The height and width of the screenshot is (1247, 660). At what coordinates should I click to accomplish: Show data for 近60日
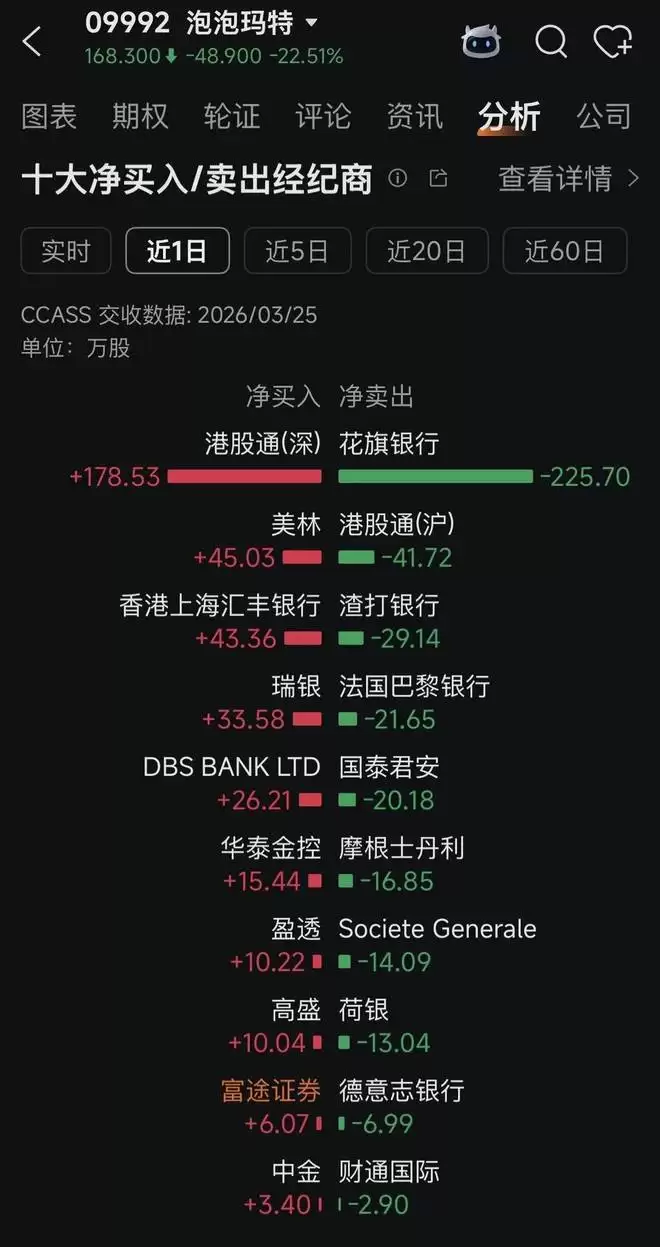tap(565, 250)
